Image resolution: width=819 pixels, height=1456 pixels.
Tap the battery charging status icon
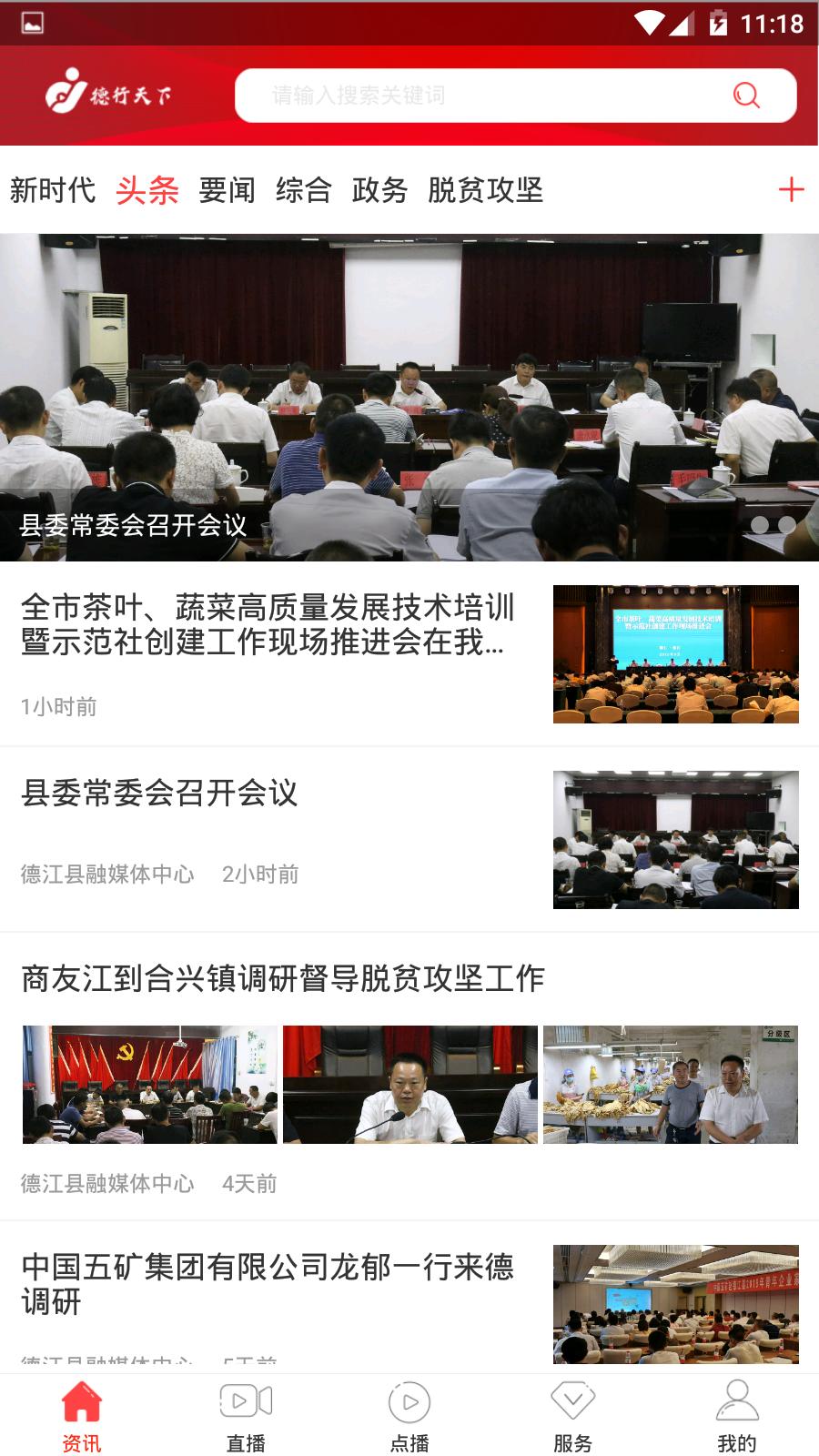(718, 23)
